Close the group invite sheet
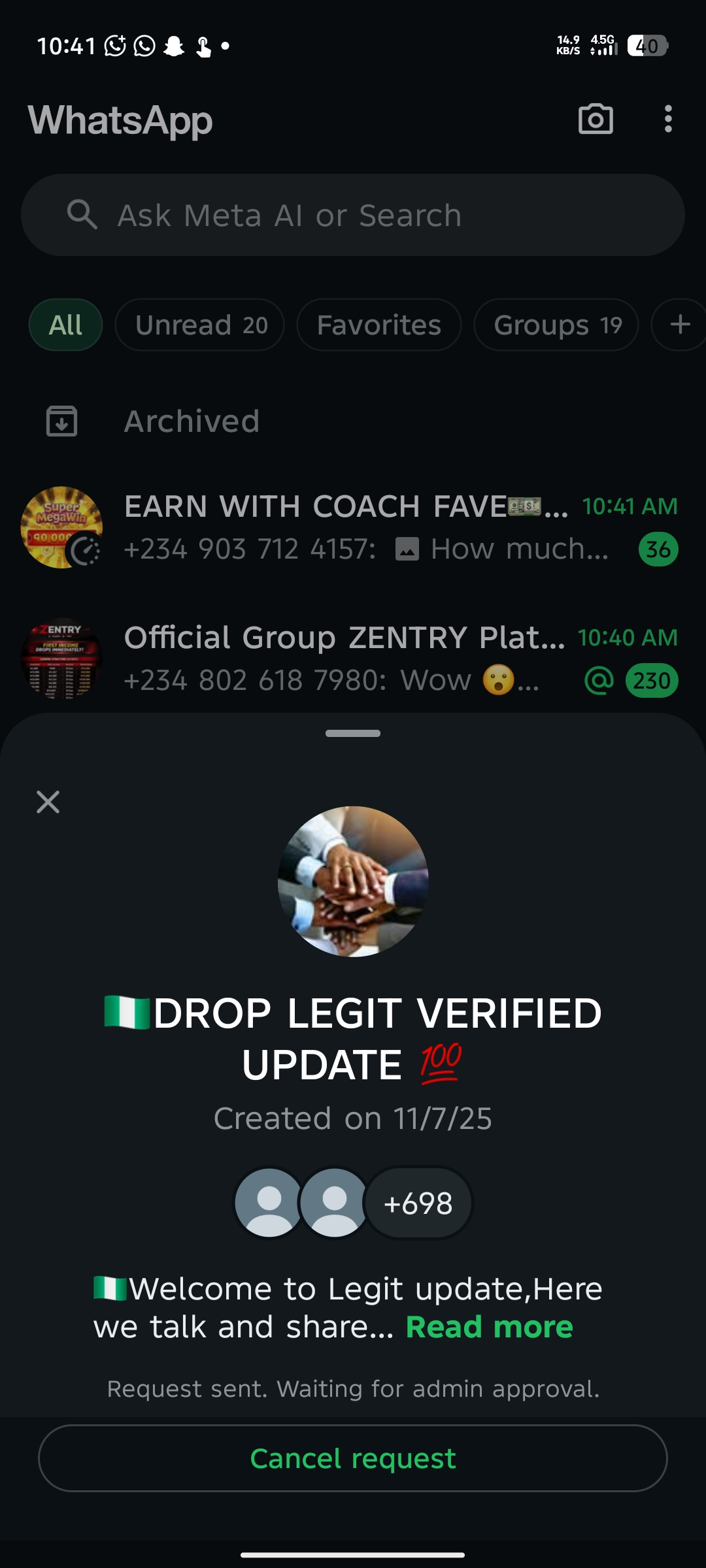The height and width of the screenshot is (1568, 706). [x=48, y=802]
